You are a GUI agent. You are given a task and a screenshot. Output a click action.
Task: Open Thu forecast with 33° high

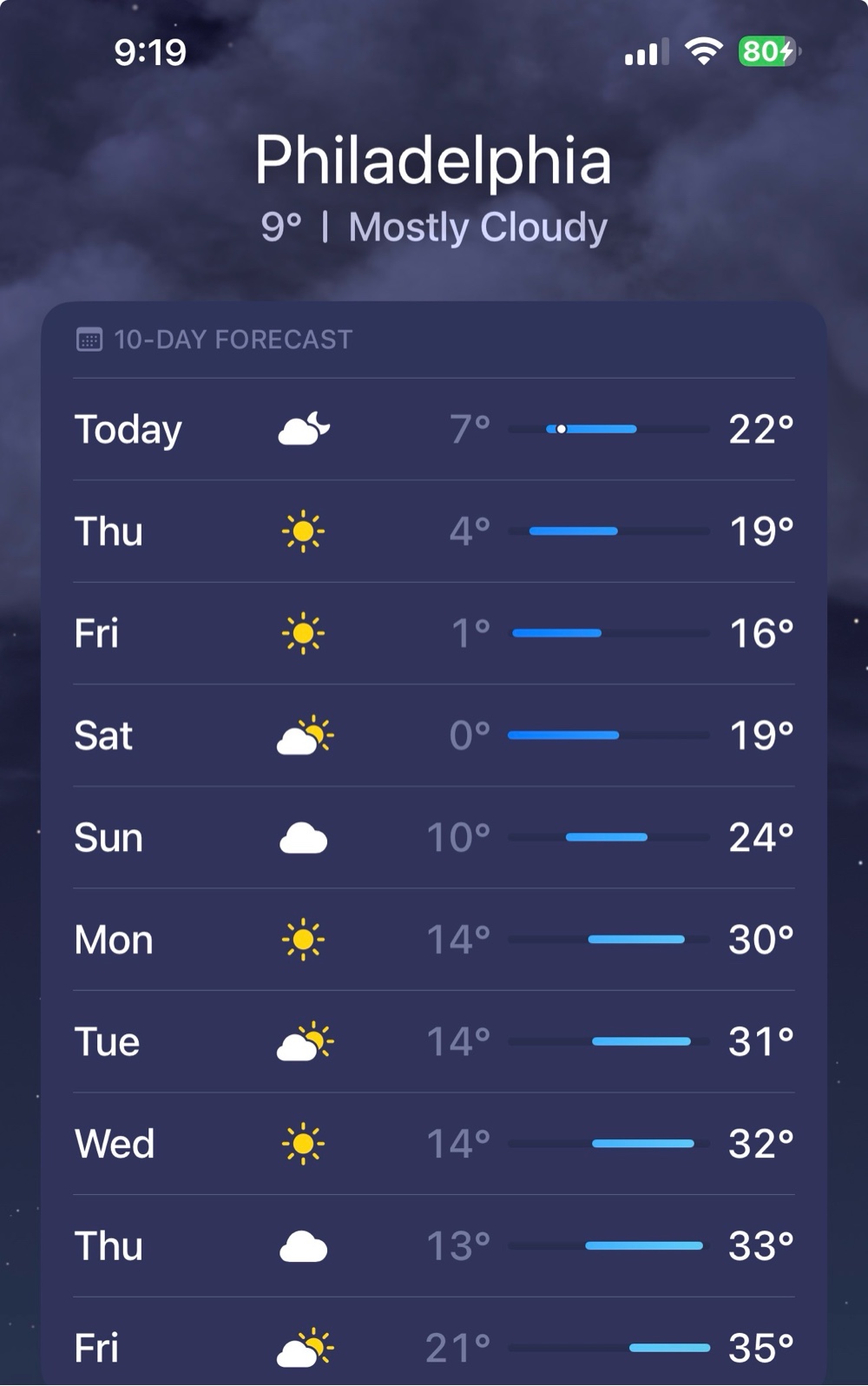pyautogui.click(x=434, y=1246)
